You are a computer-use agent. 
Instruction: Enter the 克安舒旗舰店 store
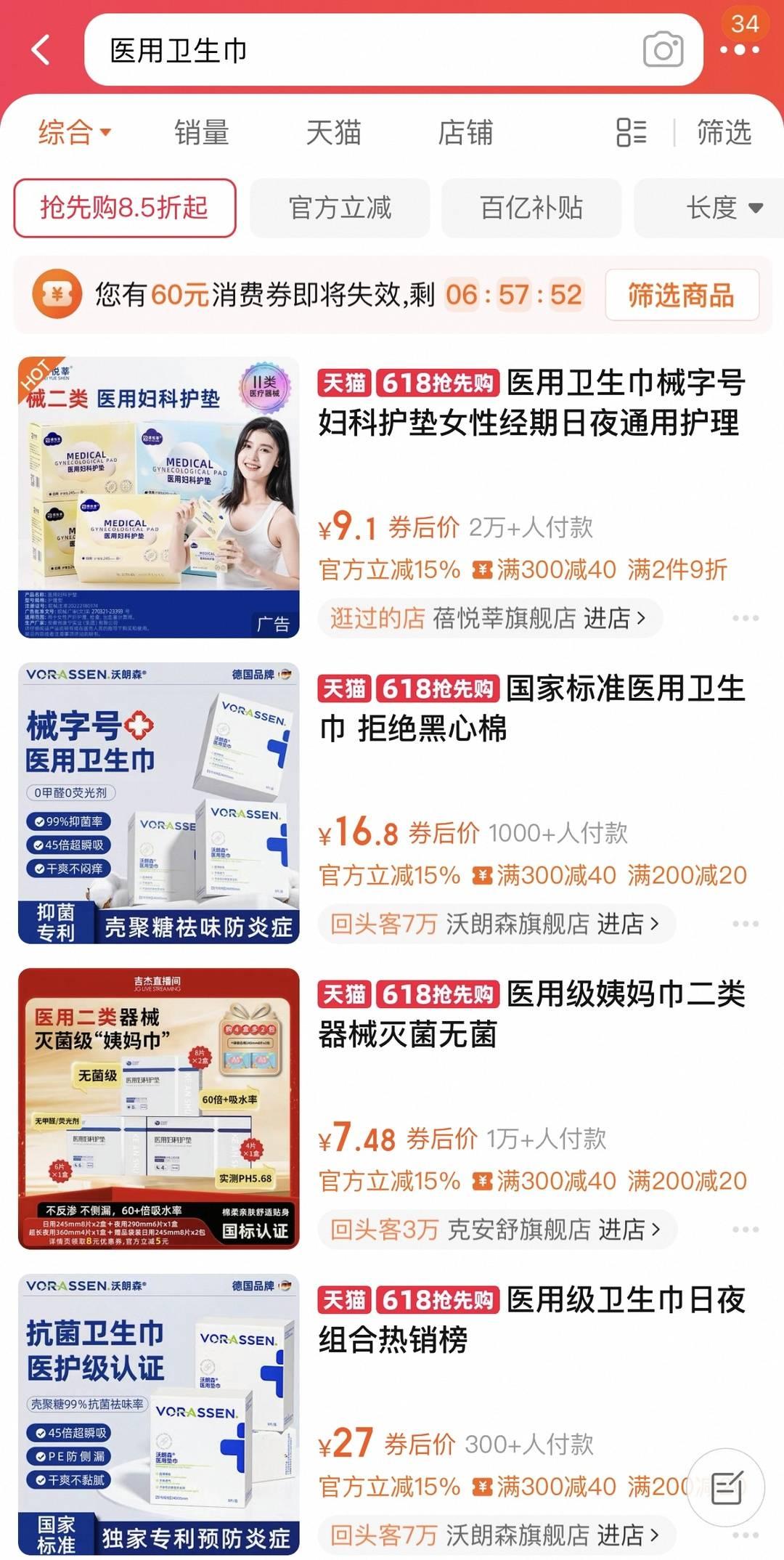[x=552, y=1230]
